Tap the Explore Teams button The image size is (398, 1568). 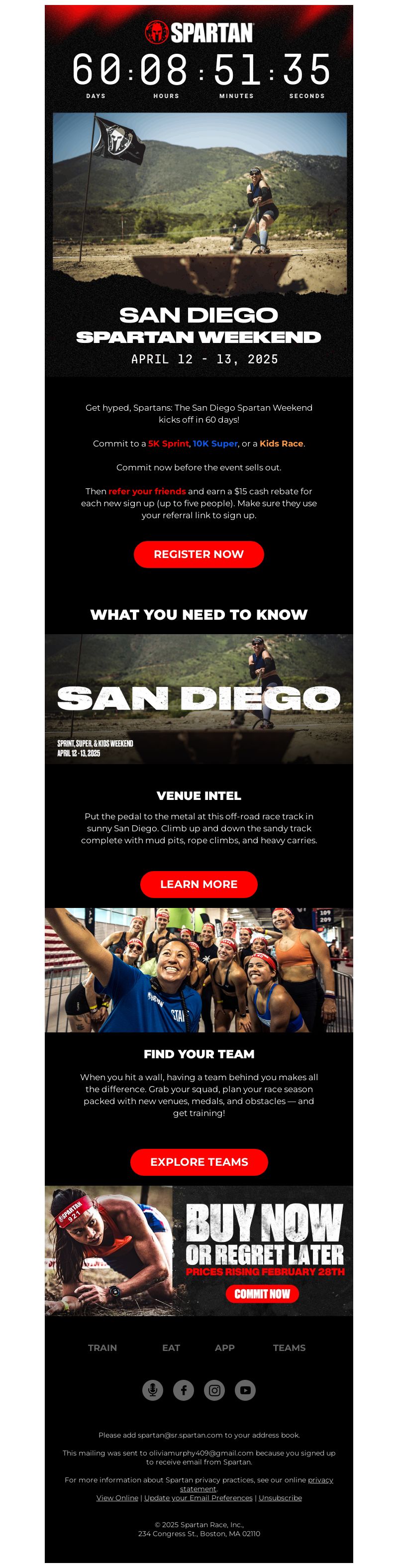(199, 1161)
